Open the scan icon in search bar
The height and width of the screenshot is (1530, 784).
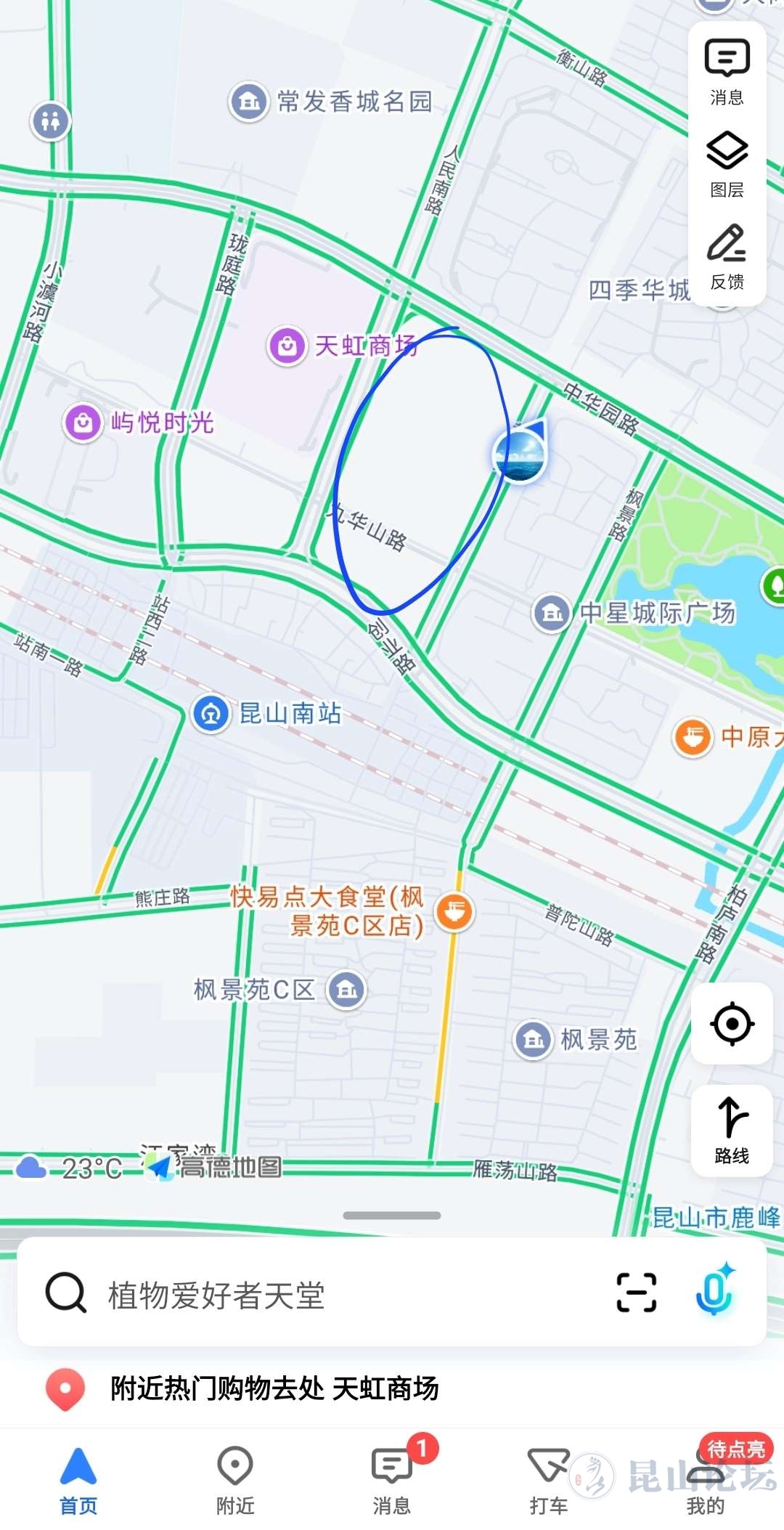636,1293
